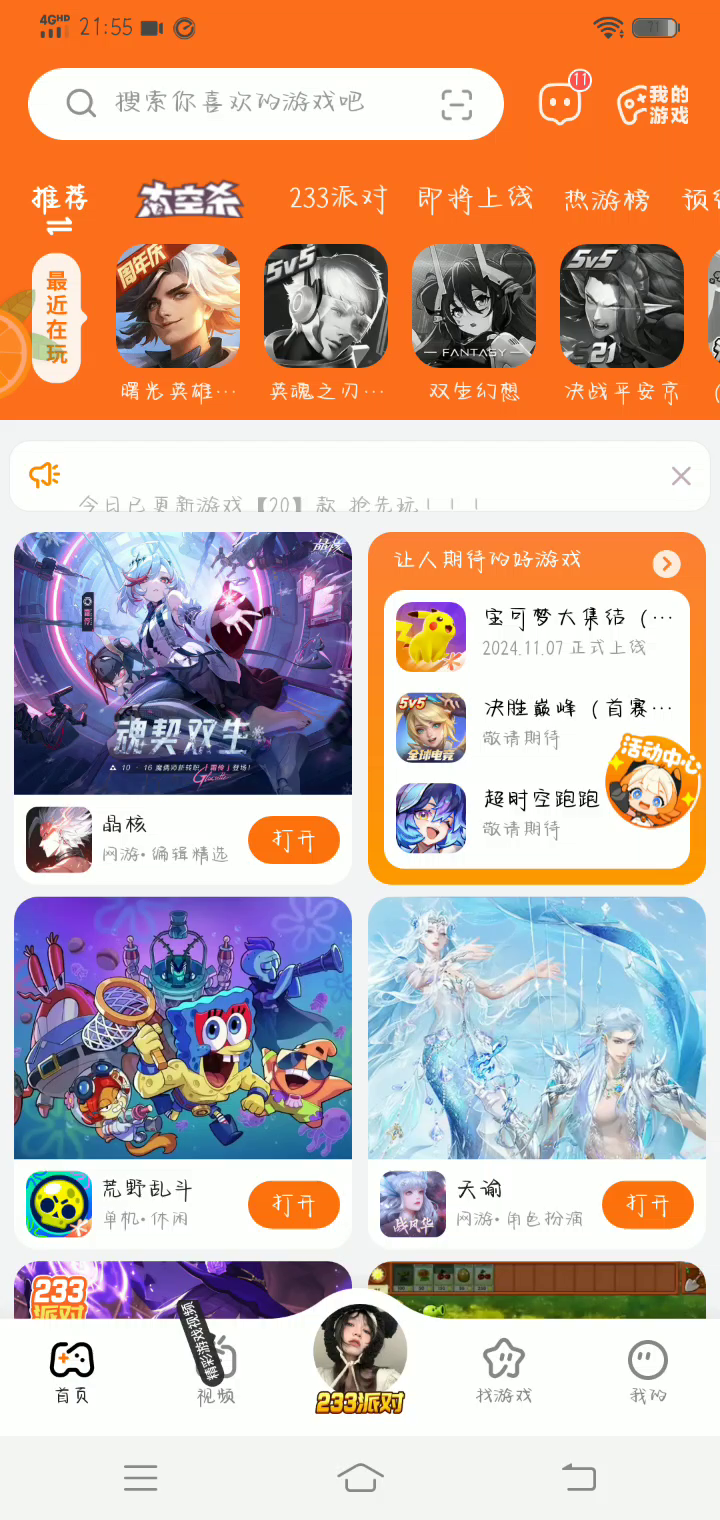Open the messages icon with badge

point(560,103)
